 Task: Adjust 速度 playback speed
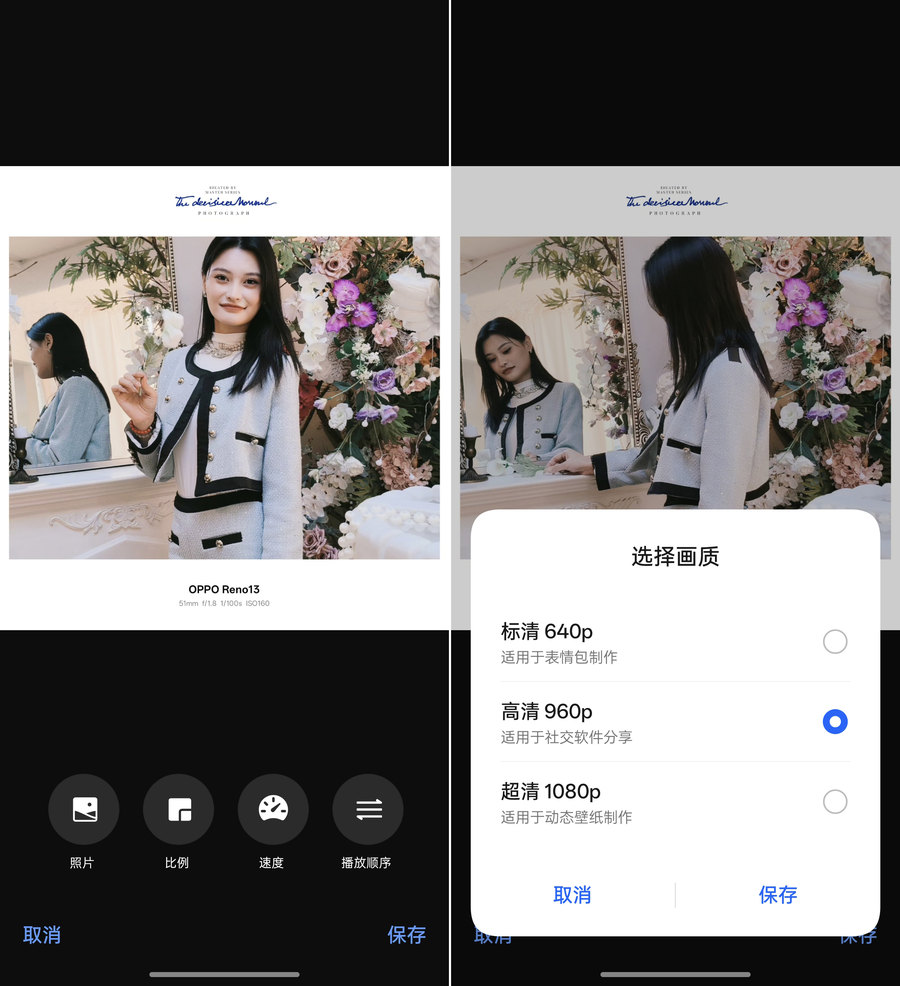pos(273,809)
